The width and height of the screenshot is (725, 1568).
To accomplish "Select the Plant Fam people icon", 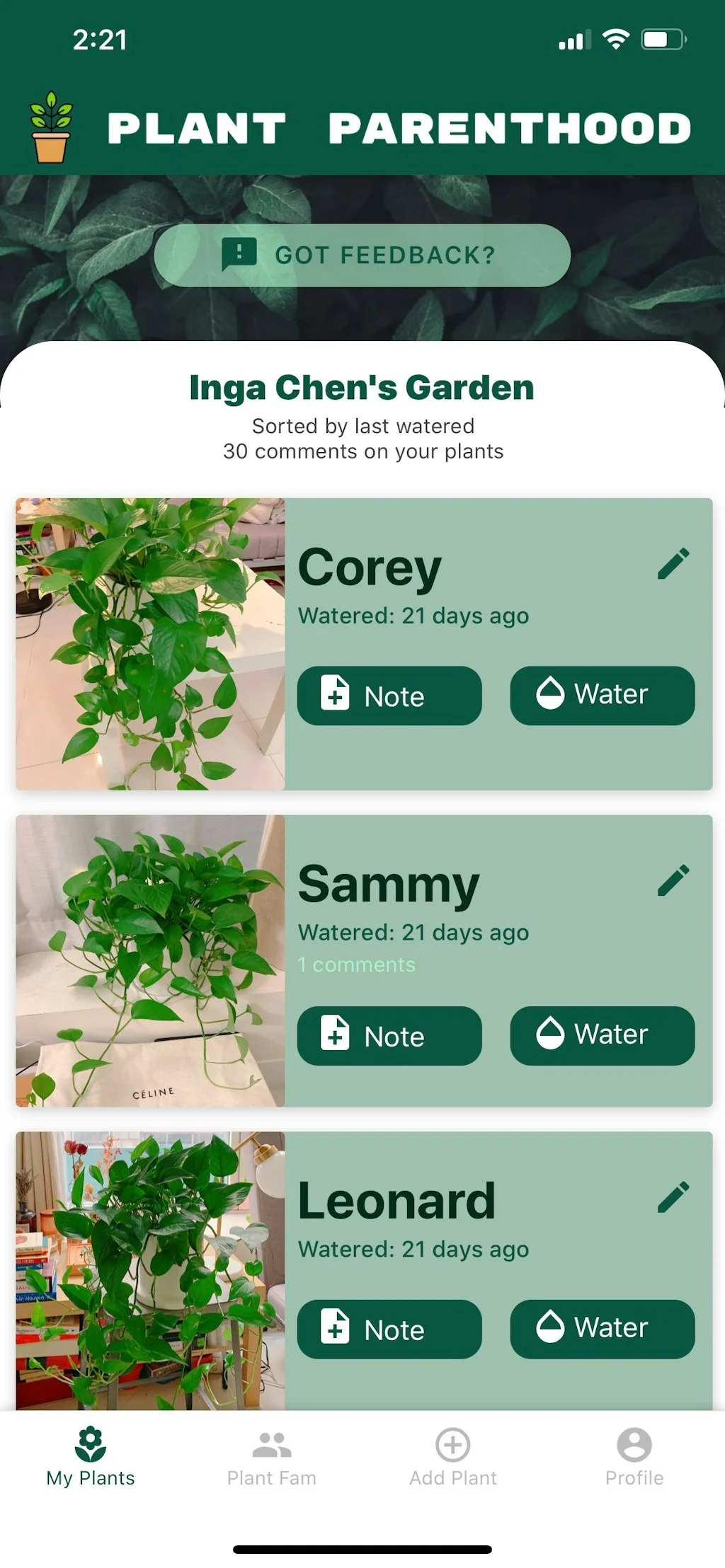I will 271,1443.
